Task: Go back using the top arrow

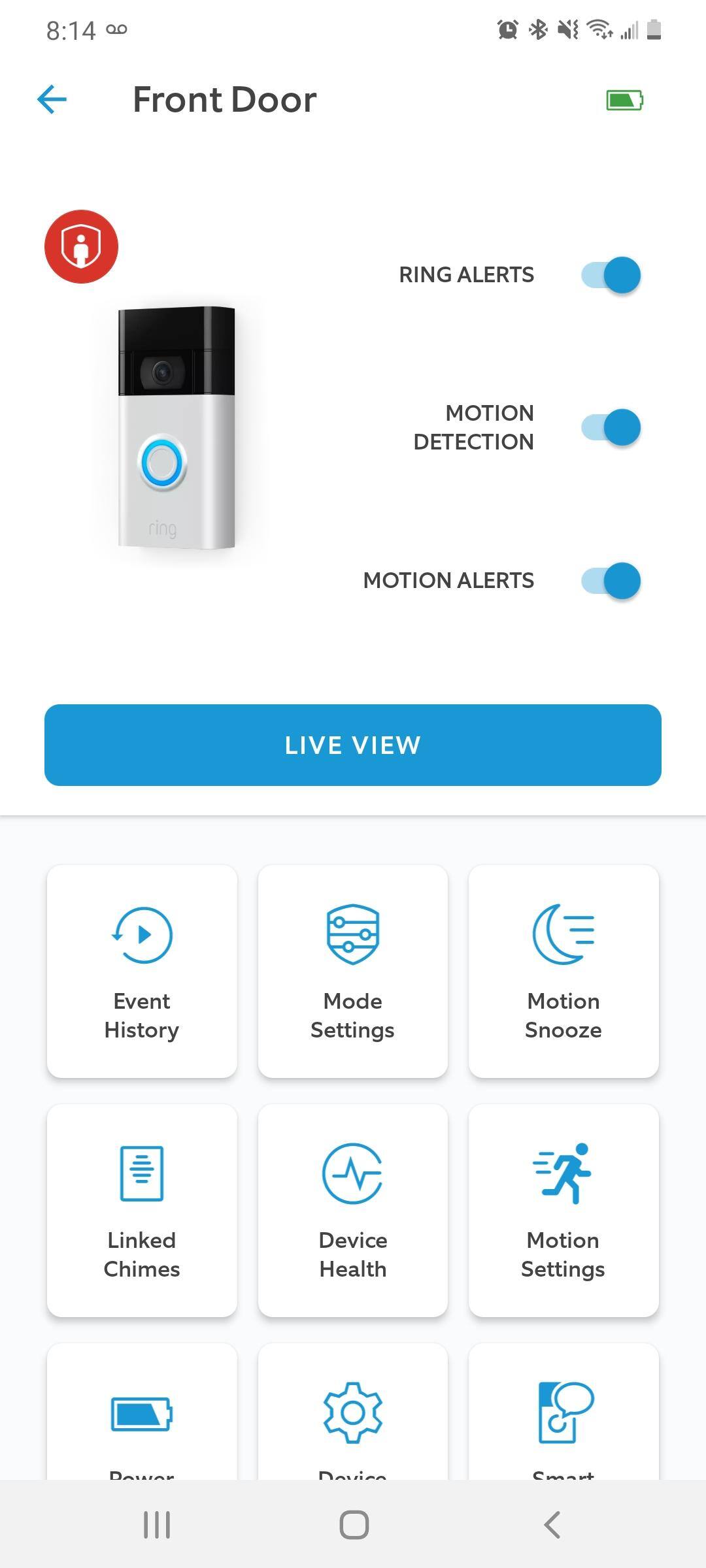Action: click(x=52, y=99)
